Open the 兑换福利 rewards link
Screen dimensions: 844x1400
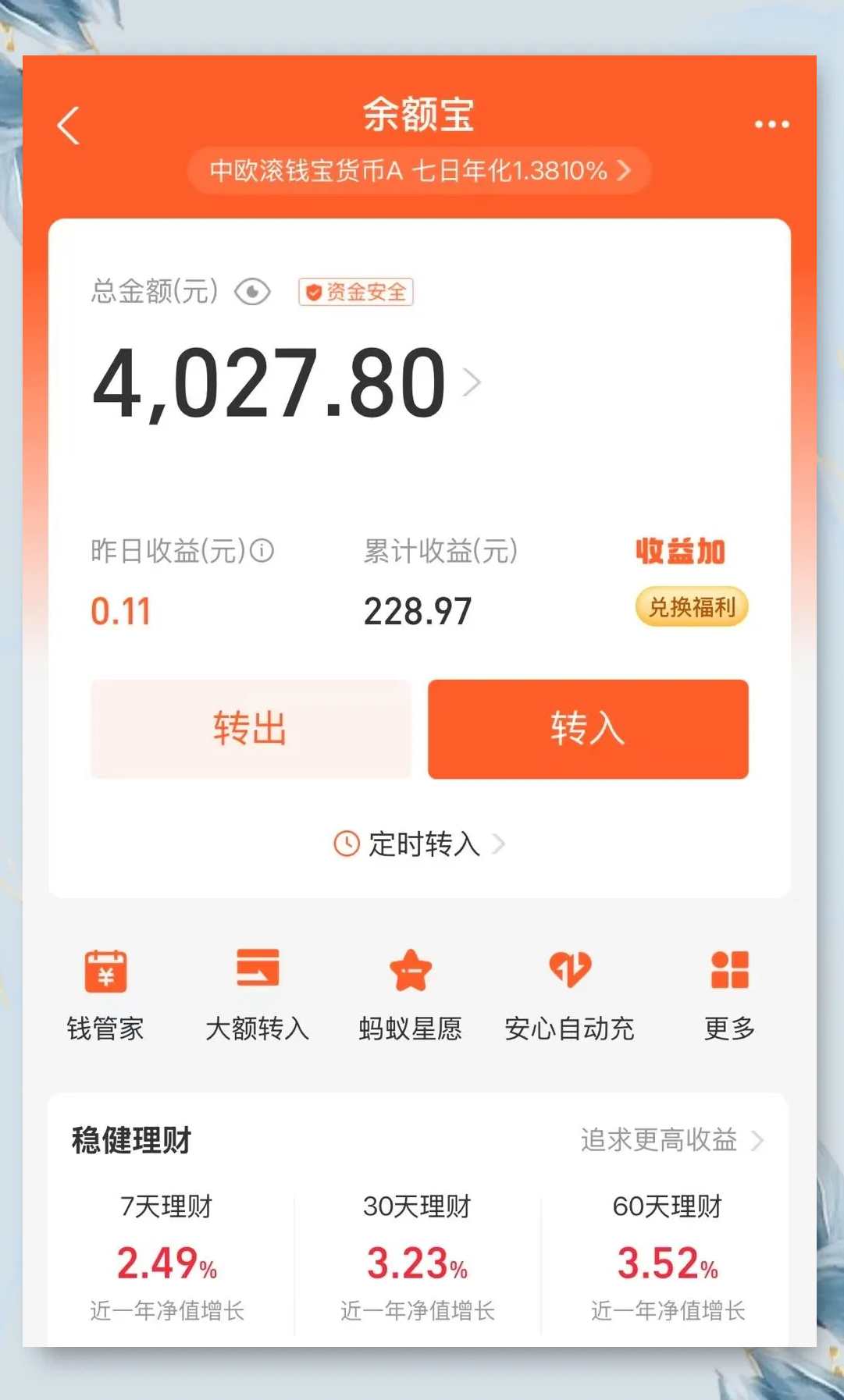[x=690, y=607]
